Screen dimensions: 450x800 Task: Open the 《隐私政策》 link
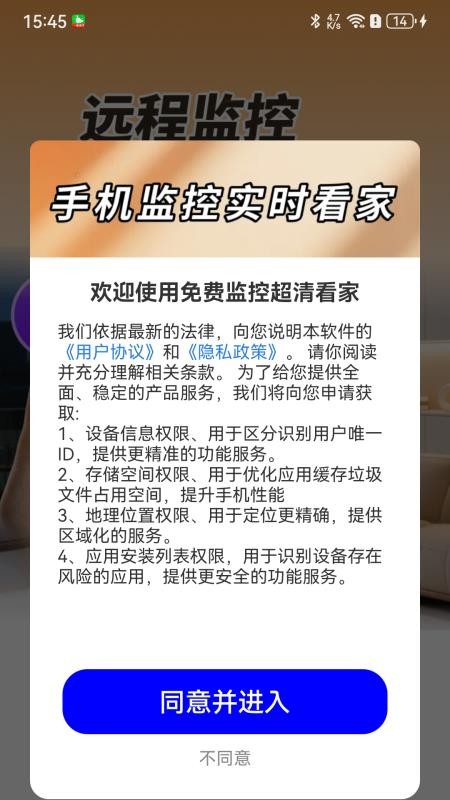click(x=232, y=353)
